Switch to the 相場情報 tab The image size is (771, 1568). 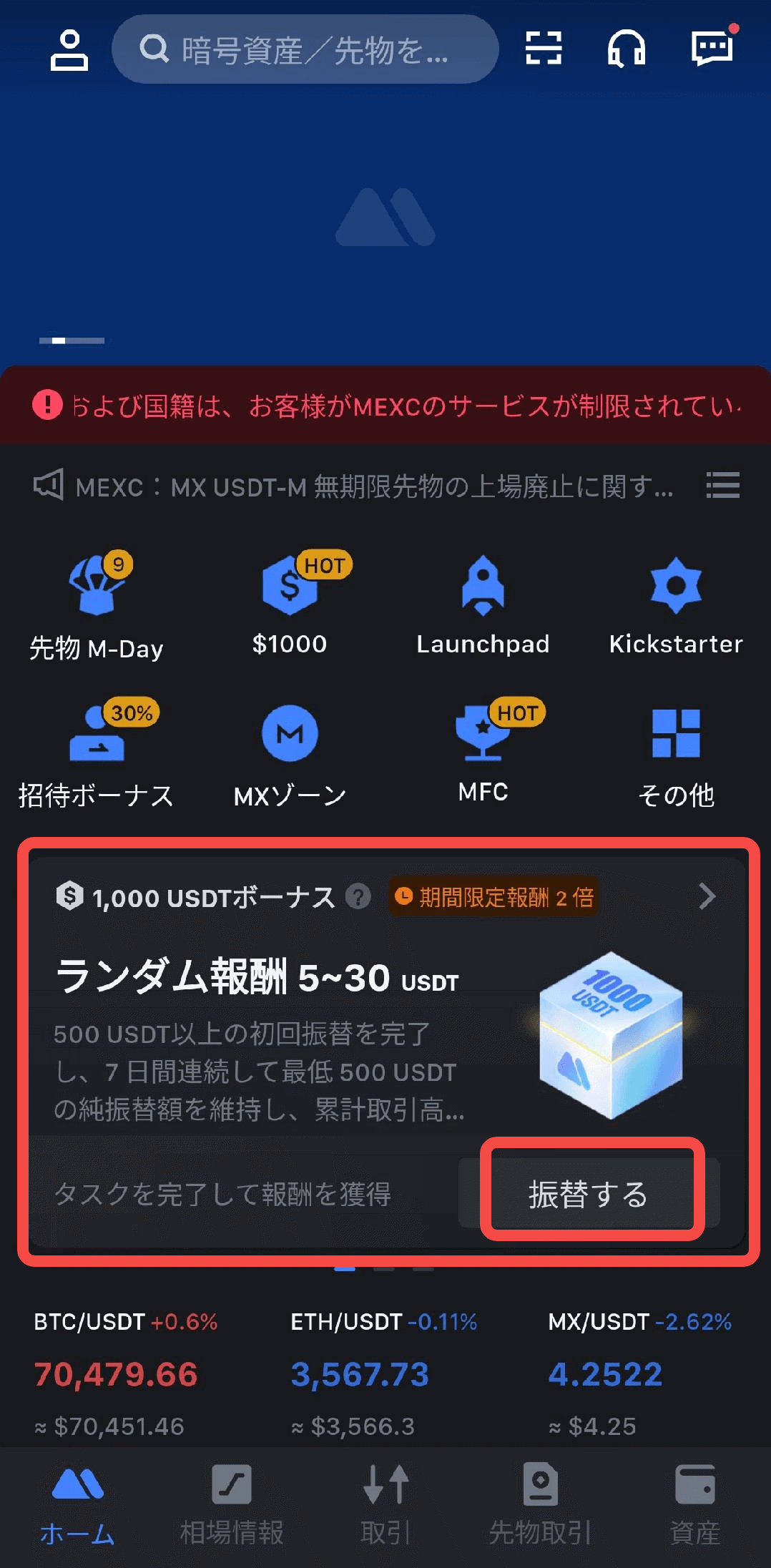click(231, 1504)
